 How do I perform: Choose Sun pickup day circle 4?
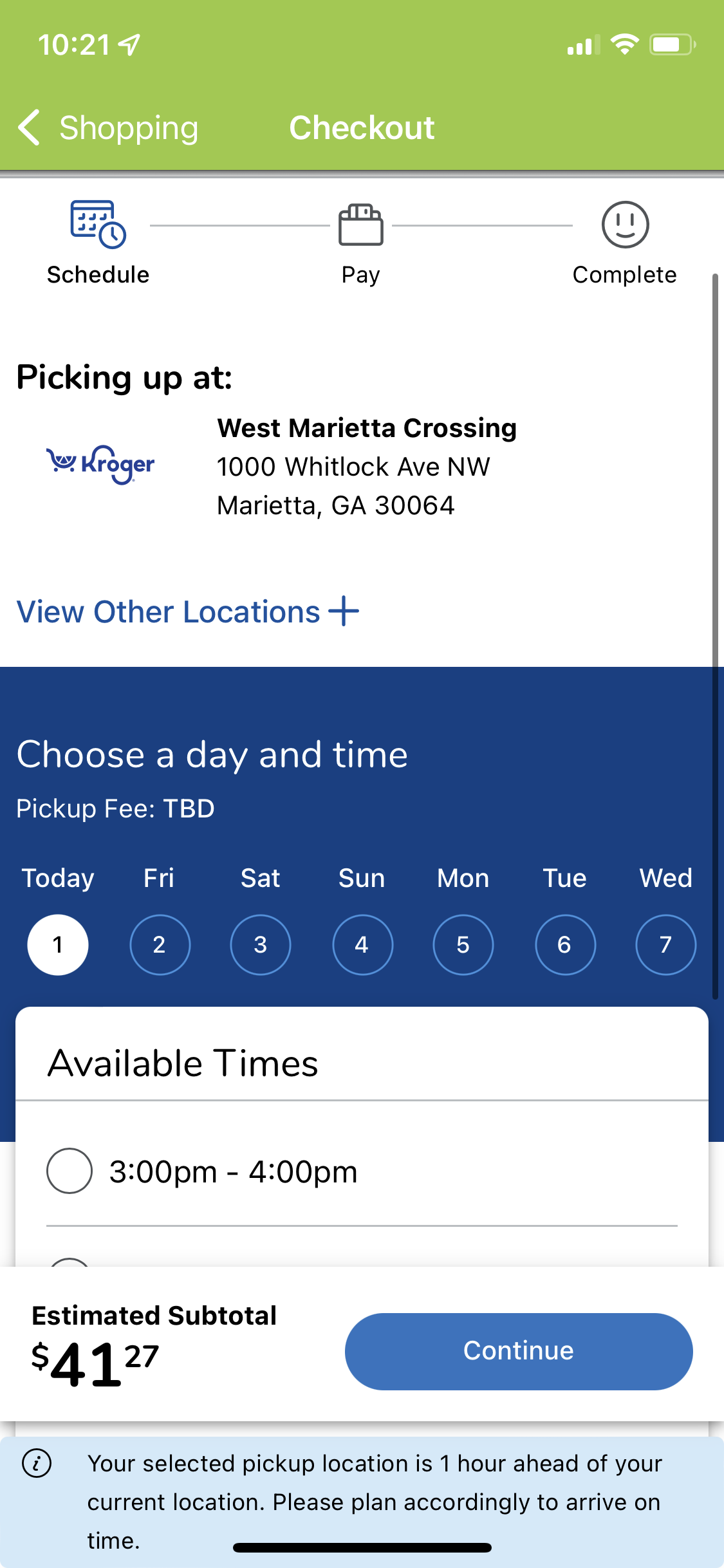tap(362, 944)
